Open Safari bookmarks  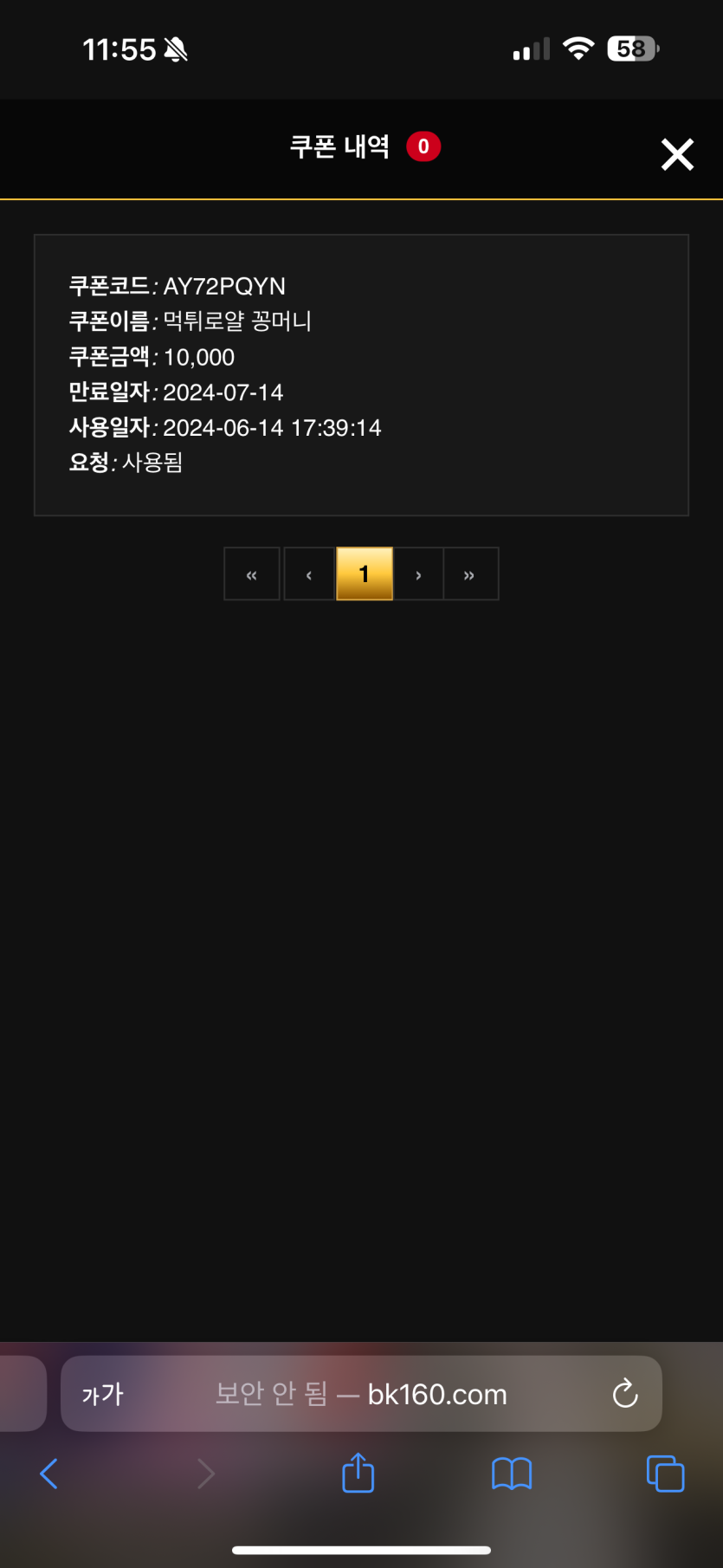click(x=511, y=1473)
